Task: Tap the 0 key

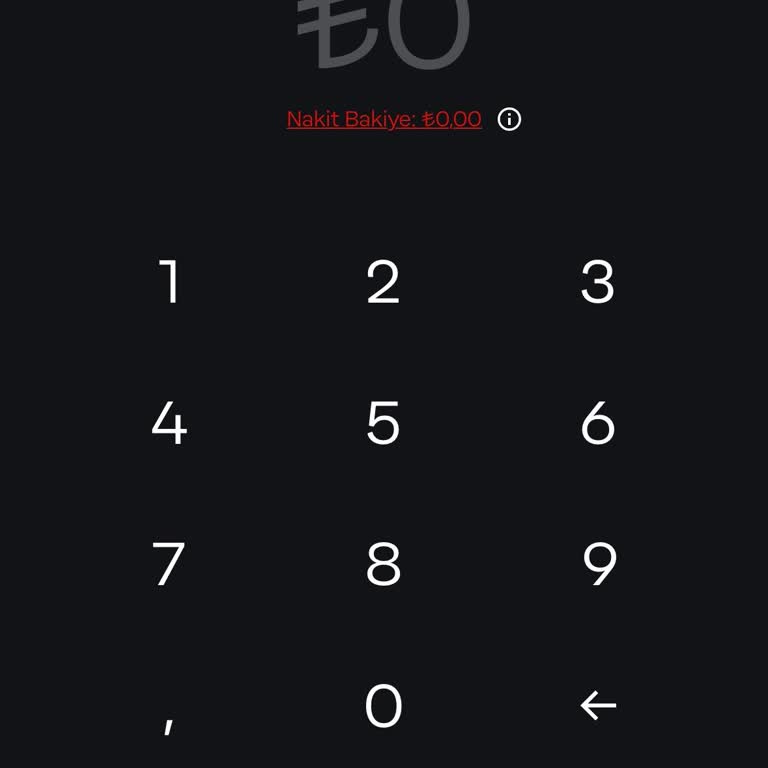Action: (x=383, y=706)
